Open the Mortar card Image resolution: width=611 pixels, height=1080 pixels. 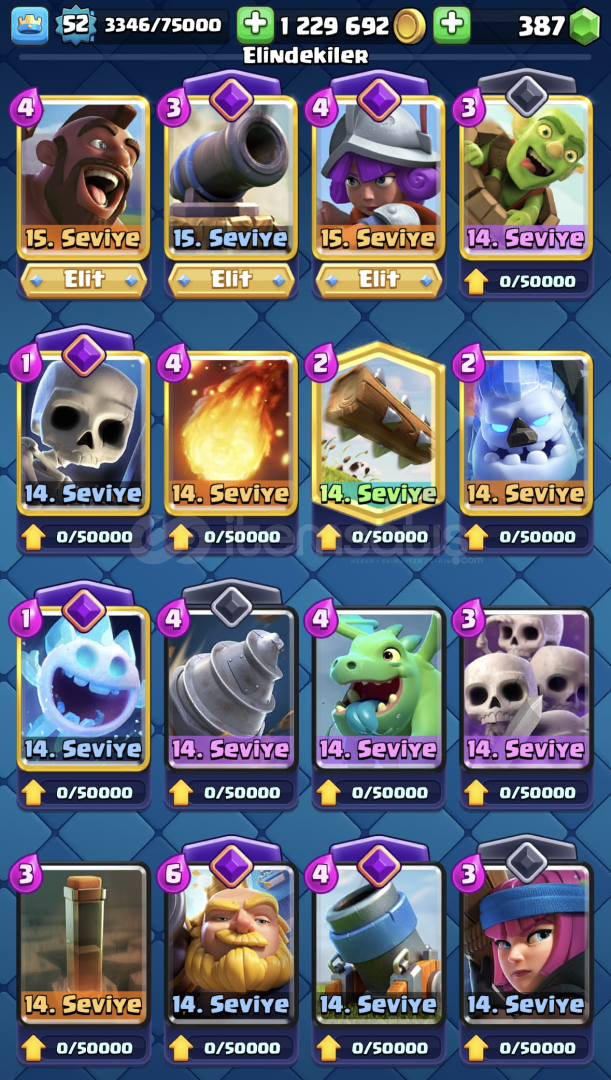point(379,944)
